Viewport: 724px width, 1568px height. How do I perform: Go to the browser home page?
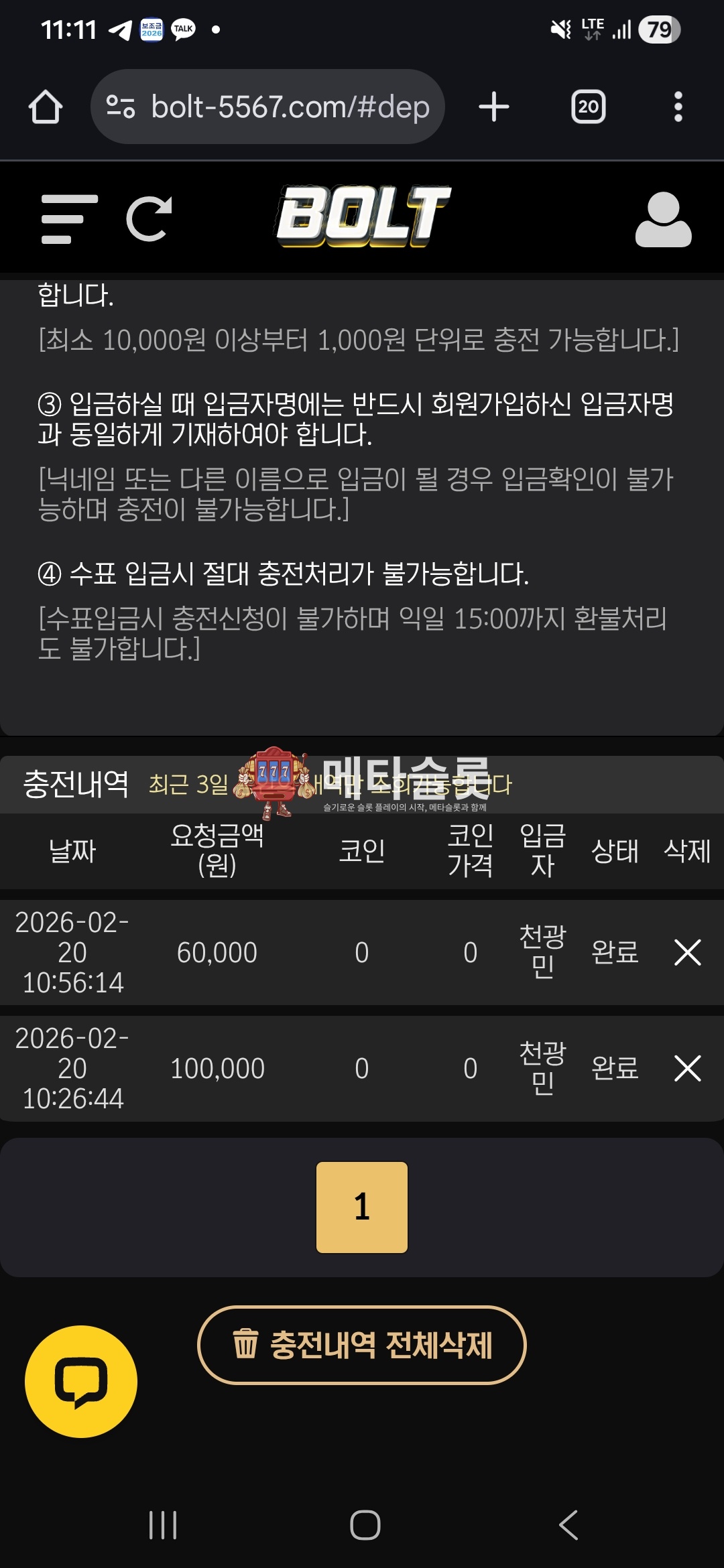coord(46,107)
